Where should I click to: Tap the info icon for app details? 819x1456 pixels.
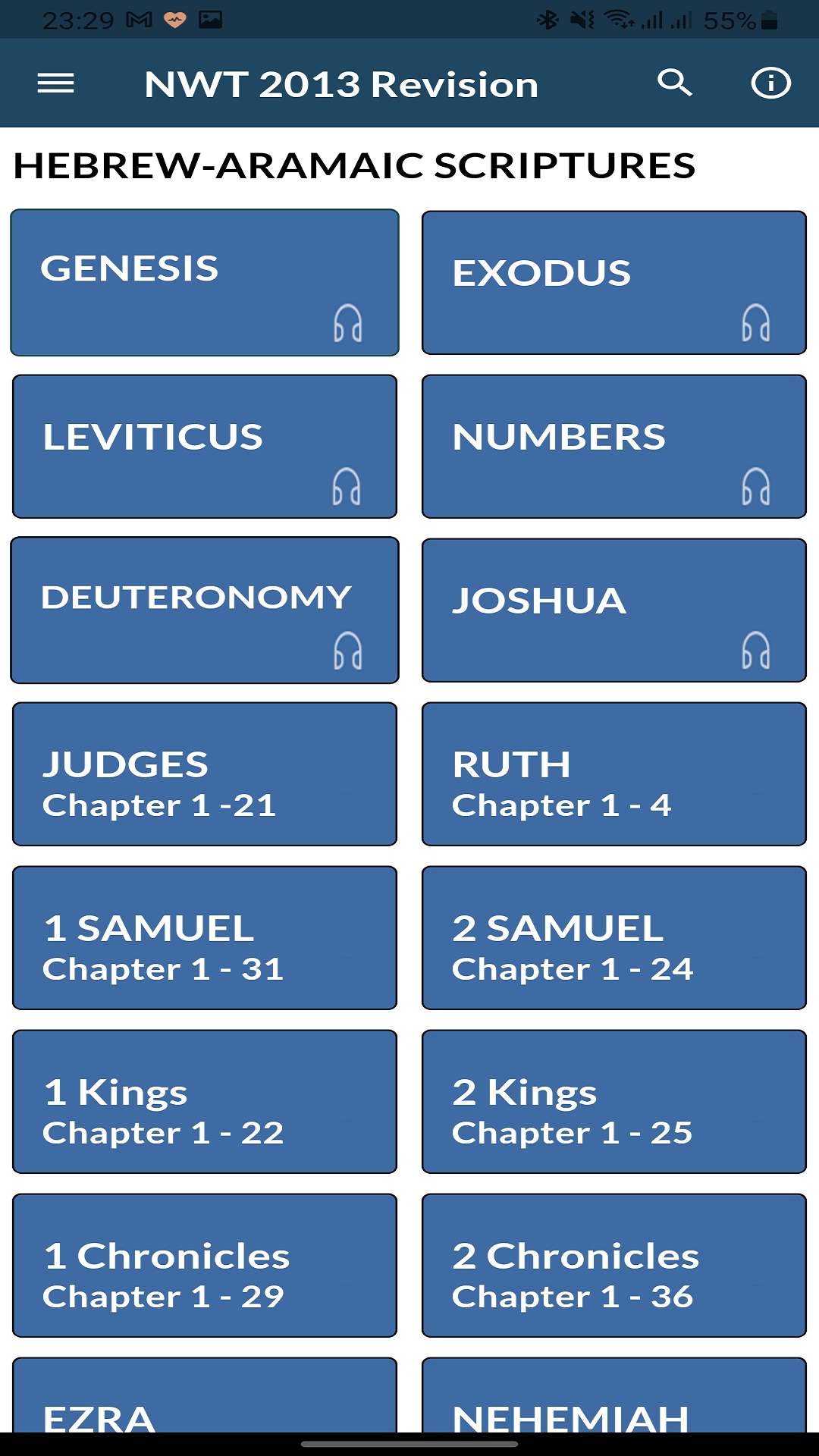coord(770,83)
